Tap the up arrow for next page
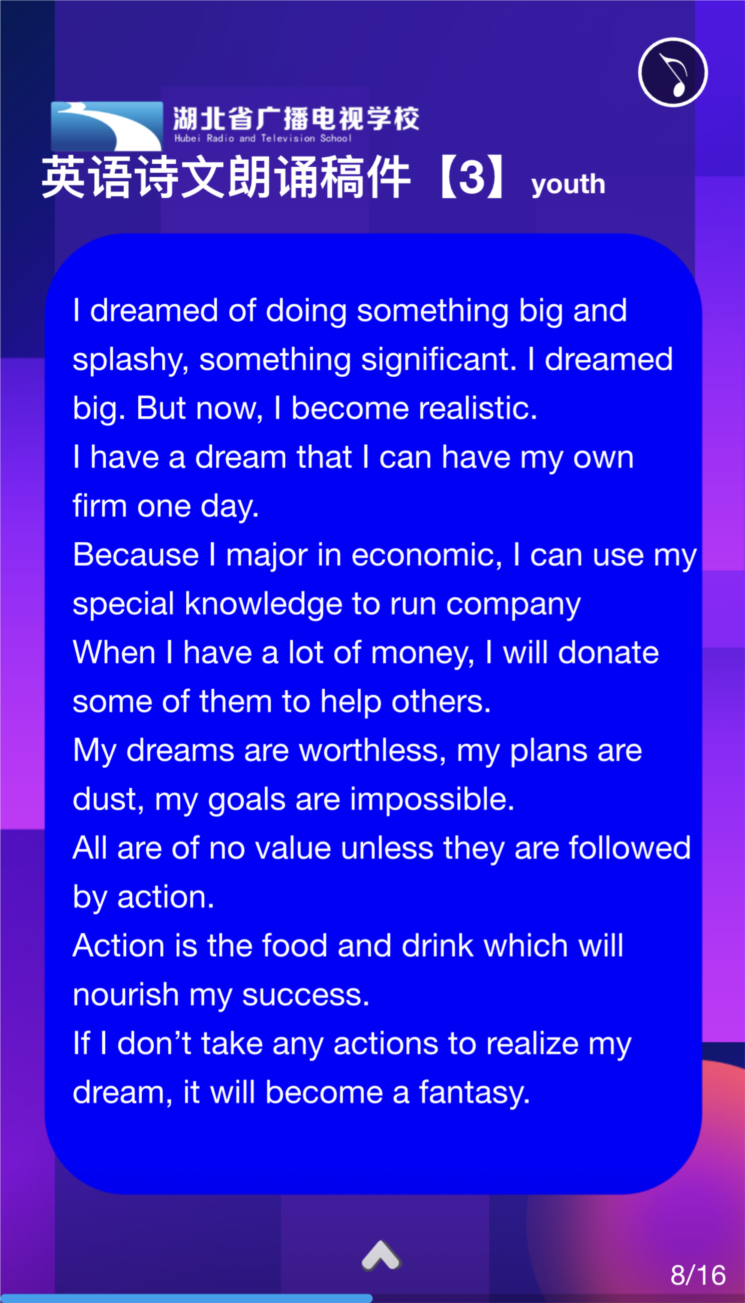745x1303 pixels. click(381, 1255)
